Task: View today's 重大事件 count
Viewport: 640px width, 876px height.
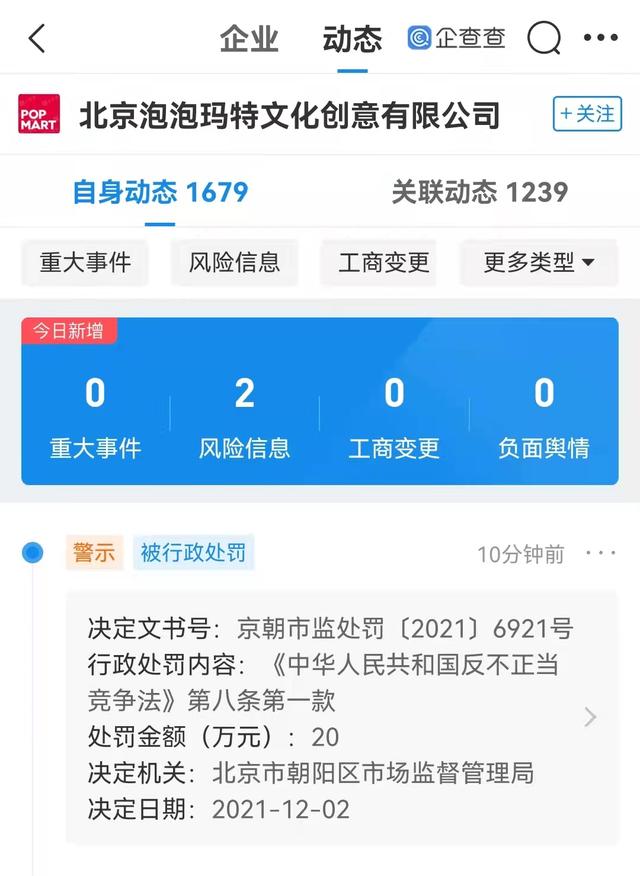Action: (x=95, y=416)
